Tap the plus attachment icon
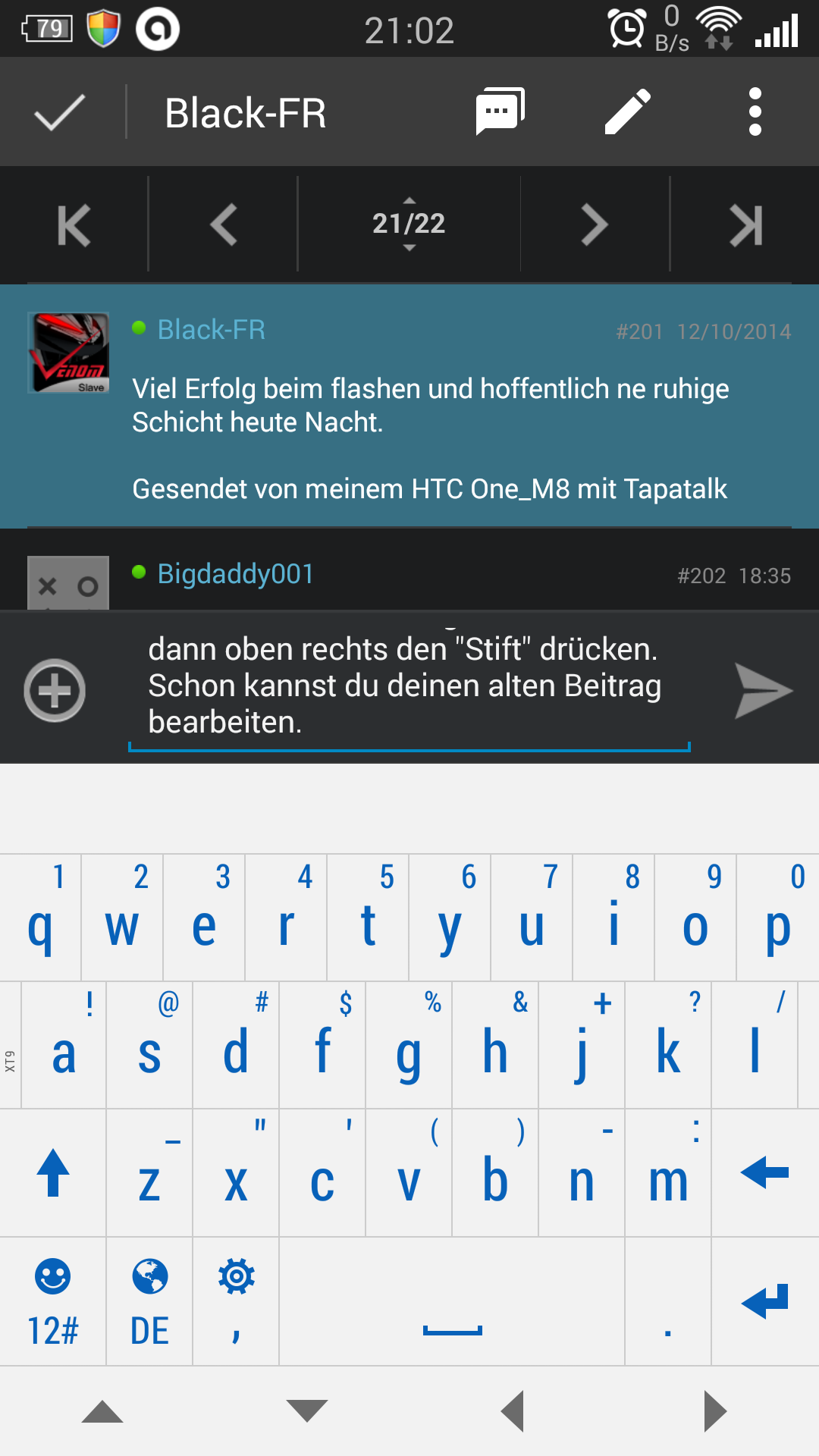This screenshot has height=1456, width=819. coord(55,690)
